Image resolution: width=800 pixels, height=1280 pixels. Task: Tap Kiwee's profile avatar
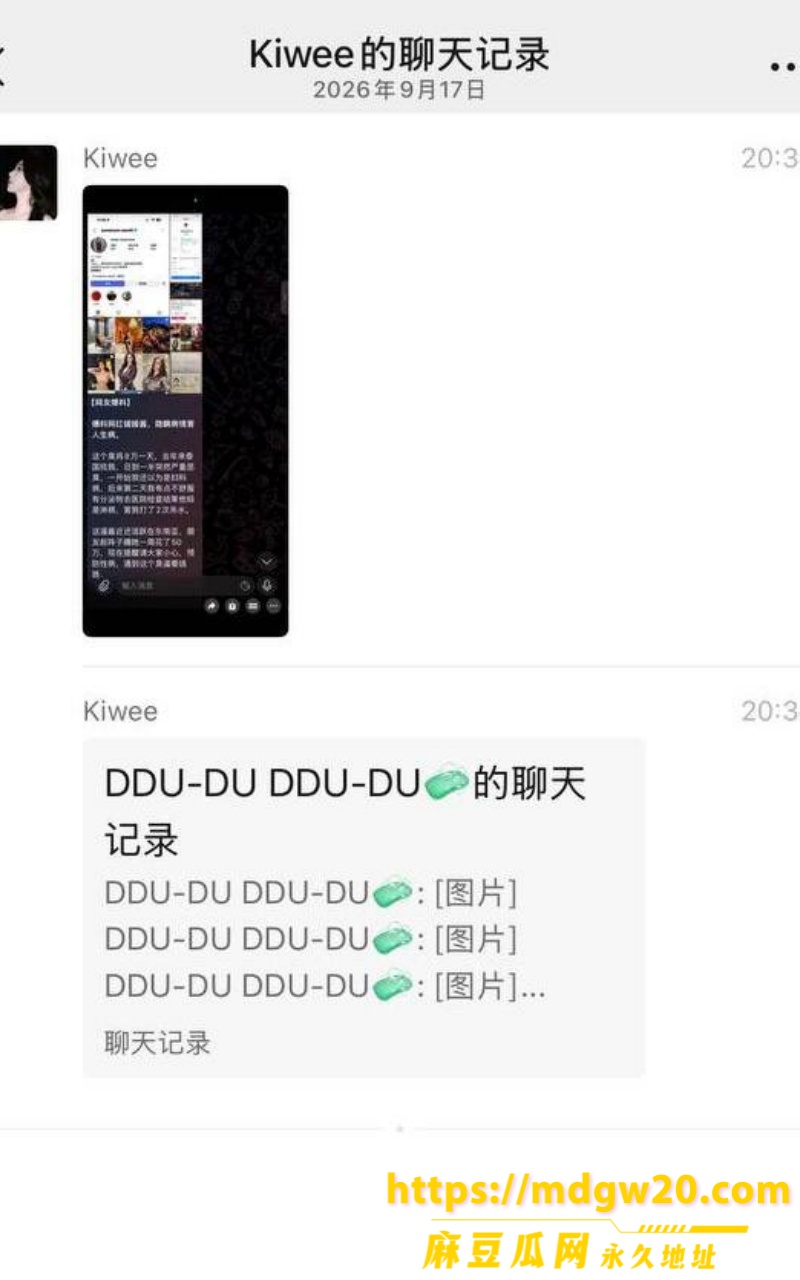pos(28,183)
